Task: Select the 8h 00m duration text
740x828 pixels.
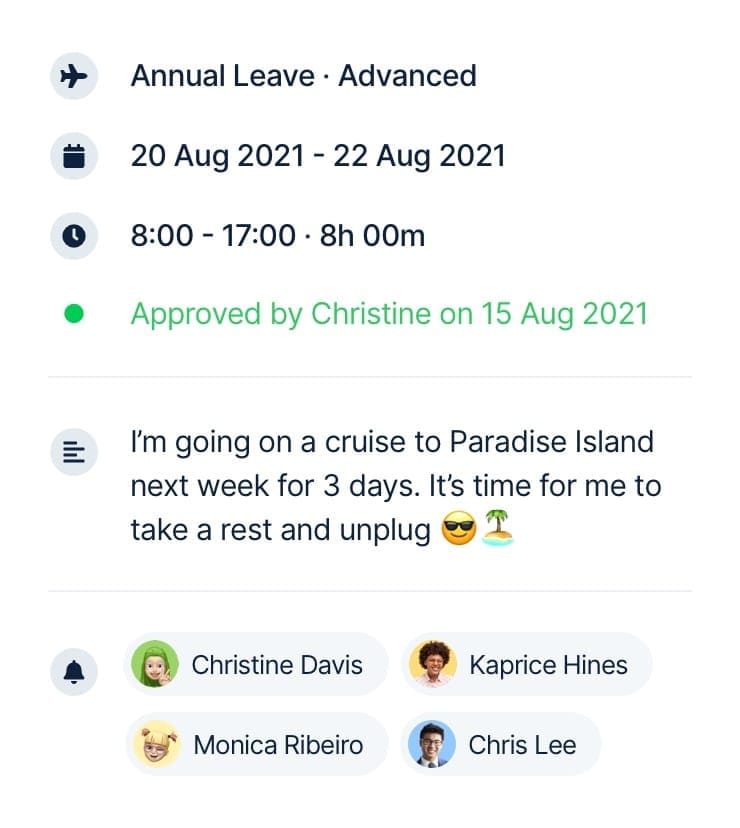Action: [372, 235]
